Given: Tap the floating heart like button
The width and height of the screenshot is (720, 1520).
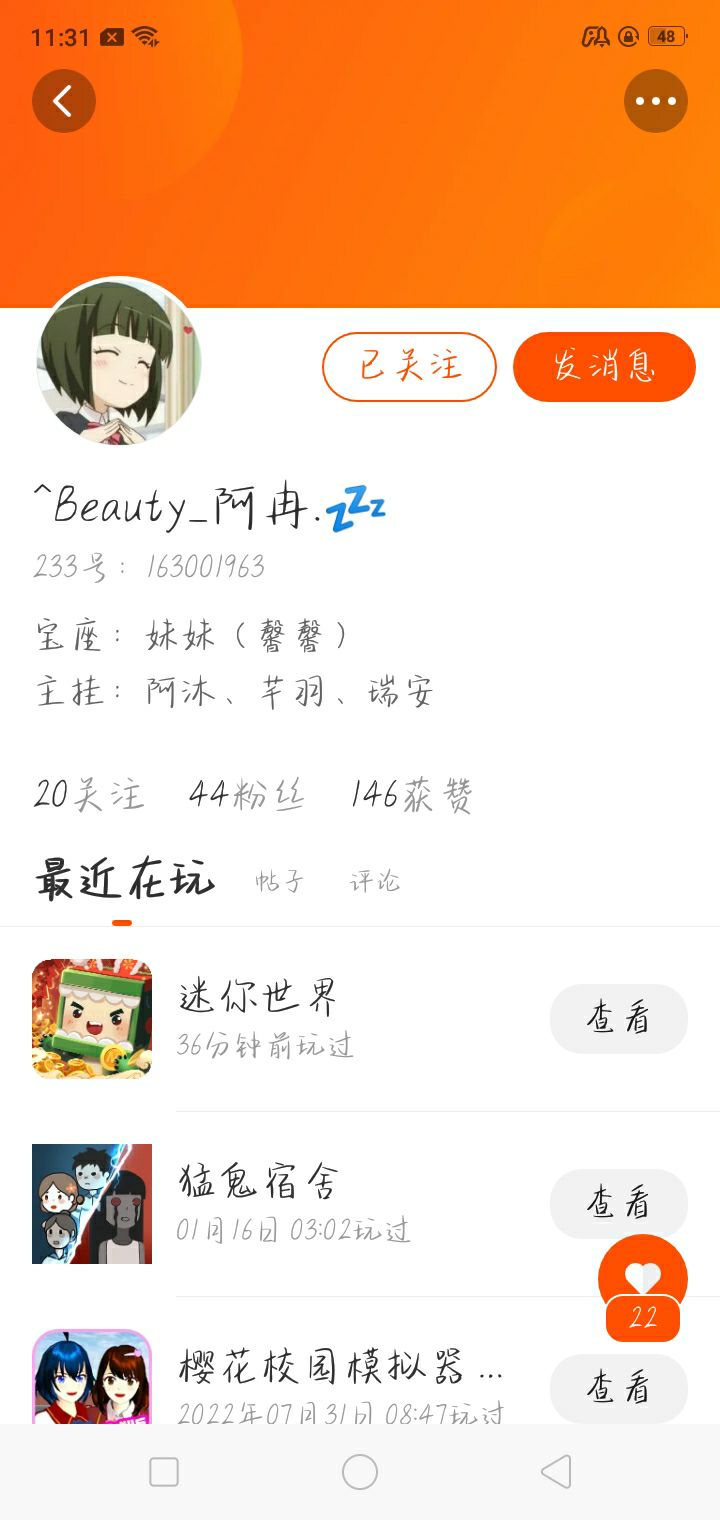Looking at the screenshot, I should click(x=642, y=1277).
